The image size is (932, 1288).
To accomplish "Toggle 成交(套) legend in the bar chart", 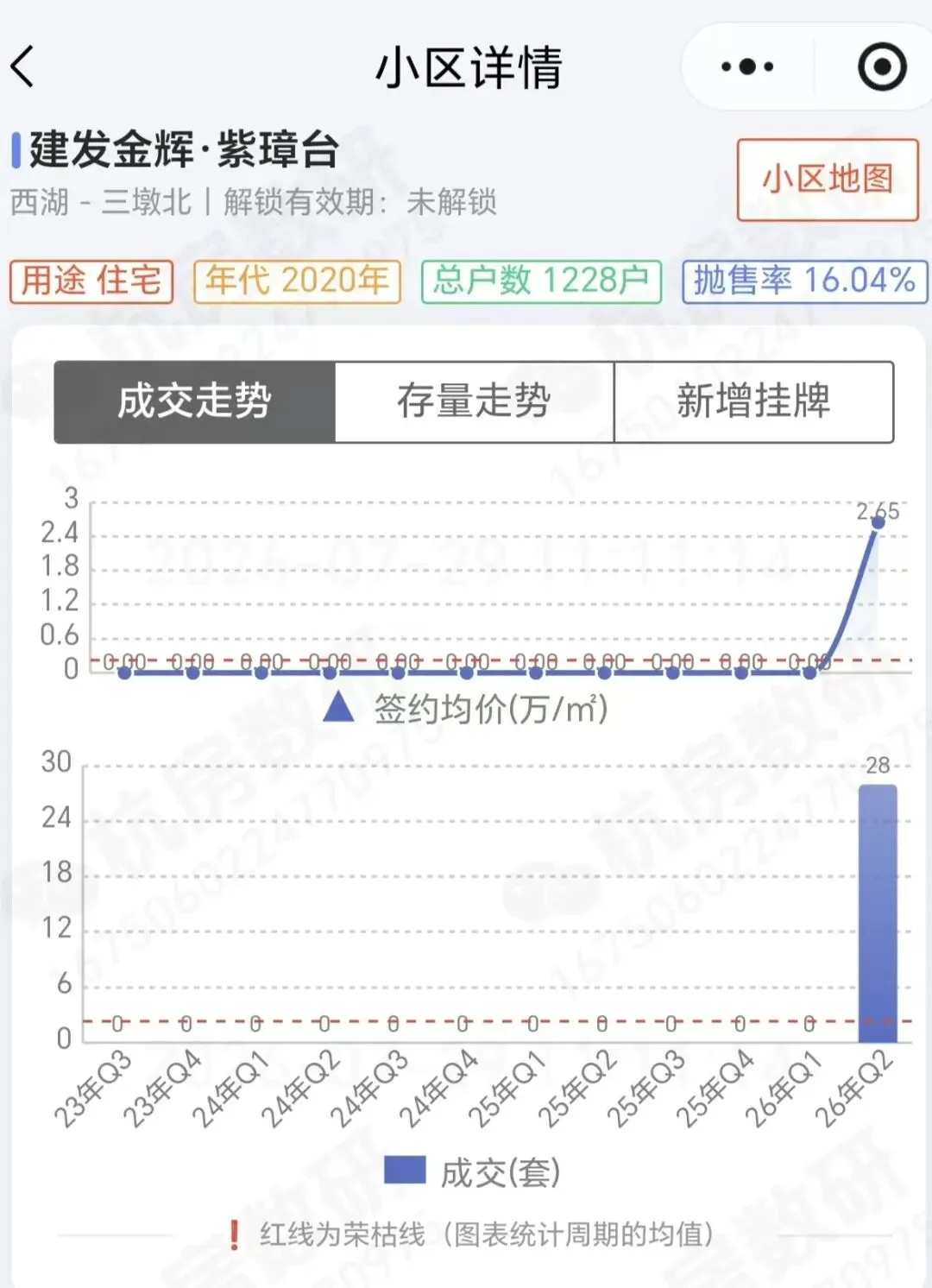I will coord(472,1172).
